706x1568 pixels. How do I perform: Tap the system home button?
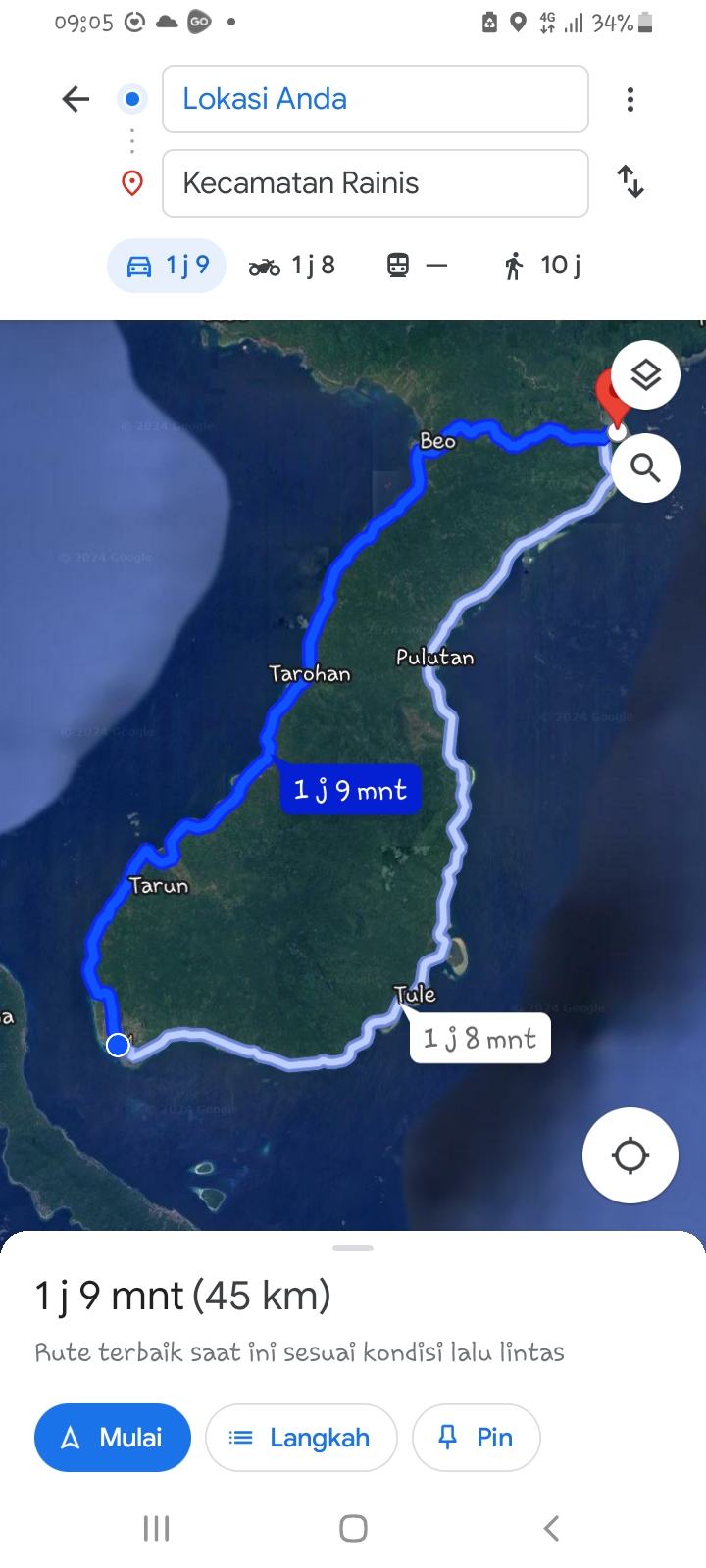353,1528
